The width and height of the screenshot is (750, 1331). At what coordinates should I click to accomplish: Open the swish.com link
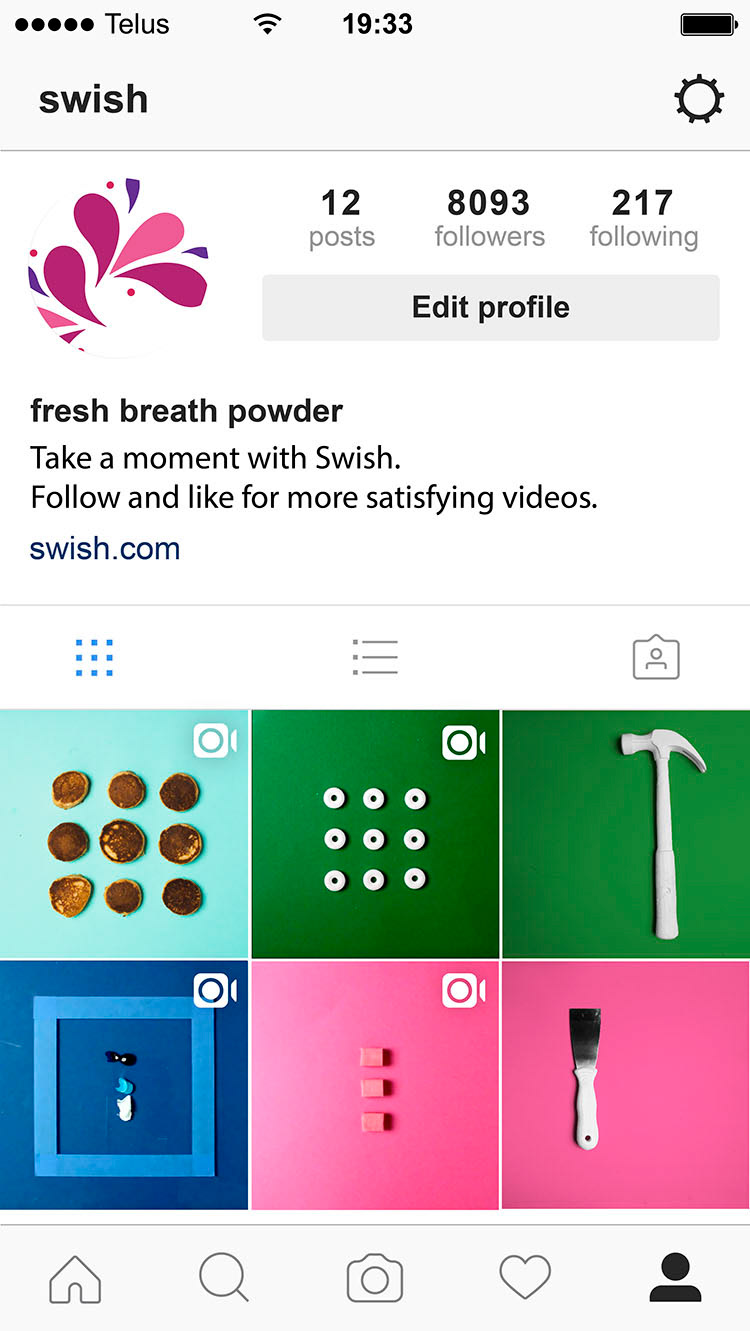pos(105,548)
